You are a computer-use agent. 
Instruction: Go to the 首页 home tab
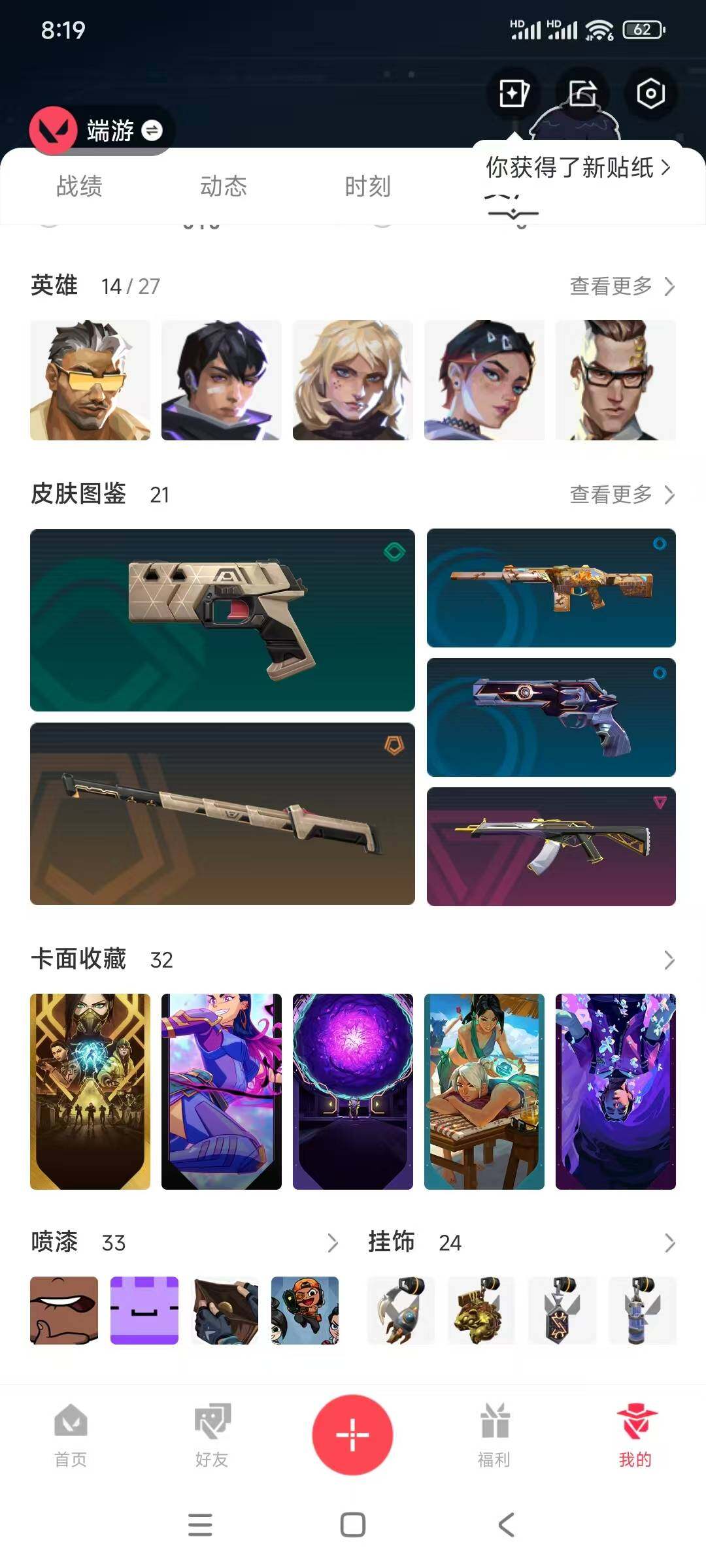tap(71, 1435)
